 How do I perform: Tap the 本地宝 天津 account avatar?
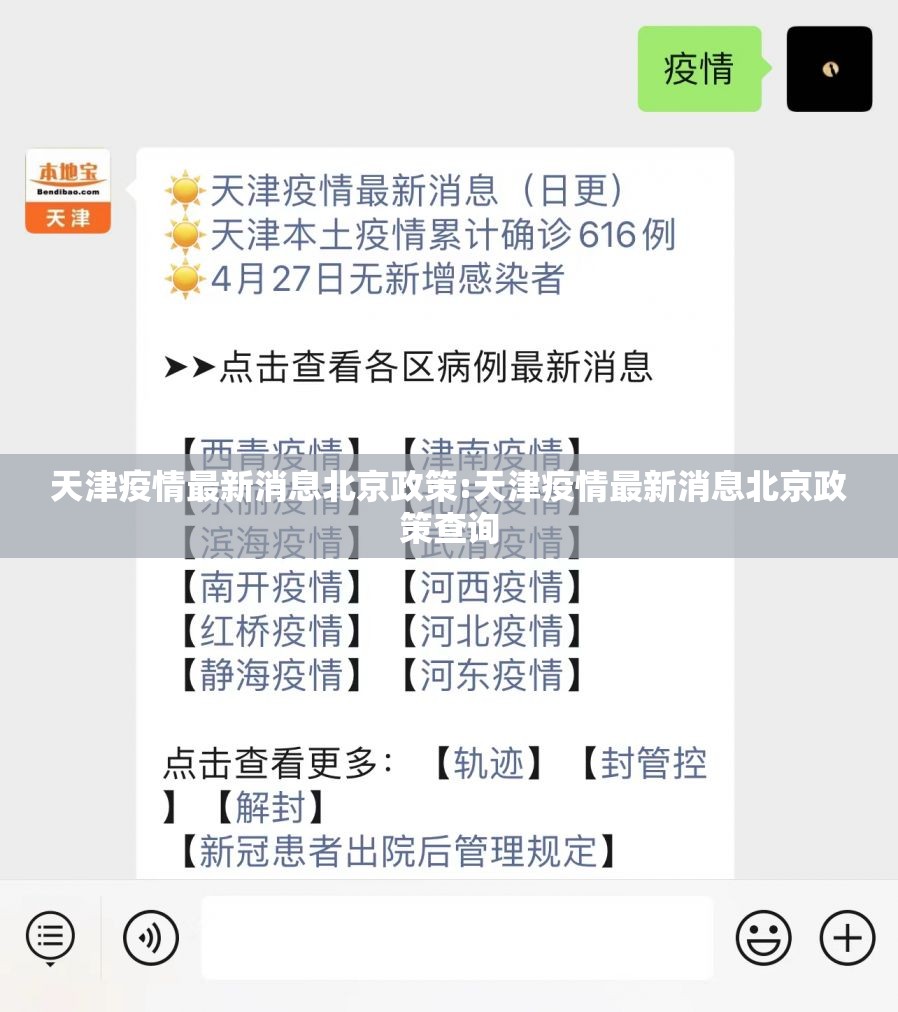[x=68, y=191]
